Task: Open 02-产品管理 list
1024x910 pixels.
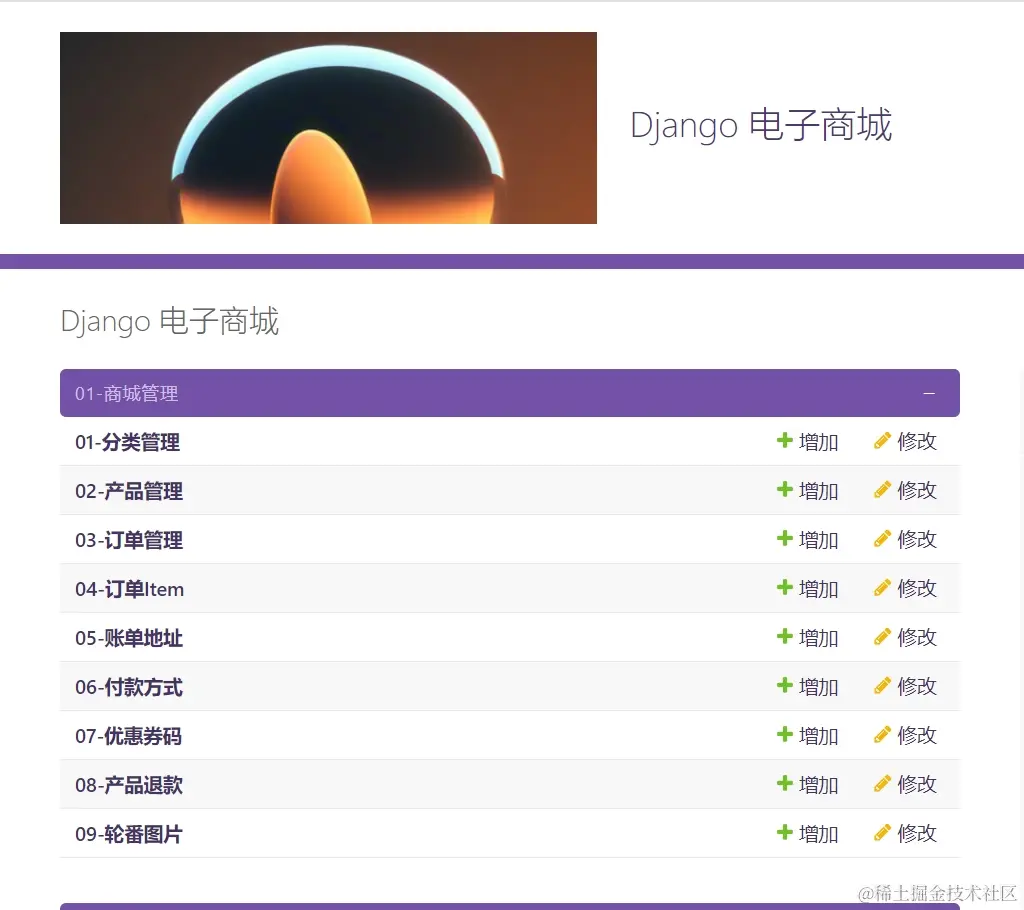Action: coord(129,491)
